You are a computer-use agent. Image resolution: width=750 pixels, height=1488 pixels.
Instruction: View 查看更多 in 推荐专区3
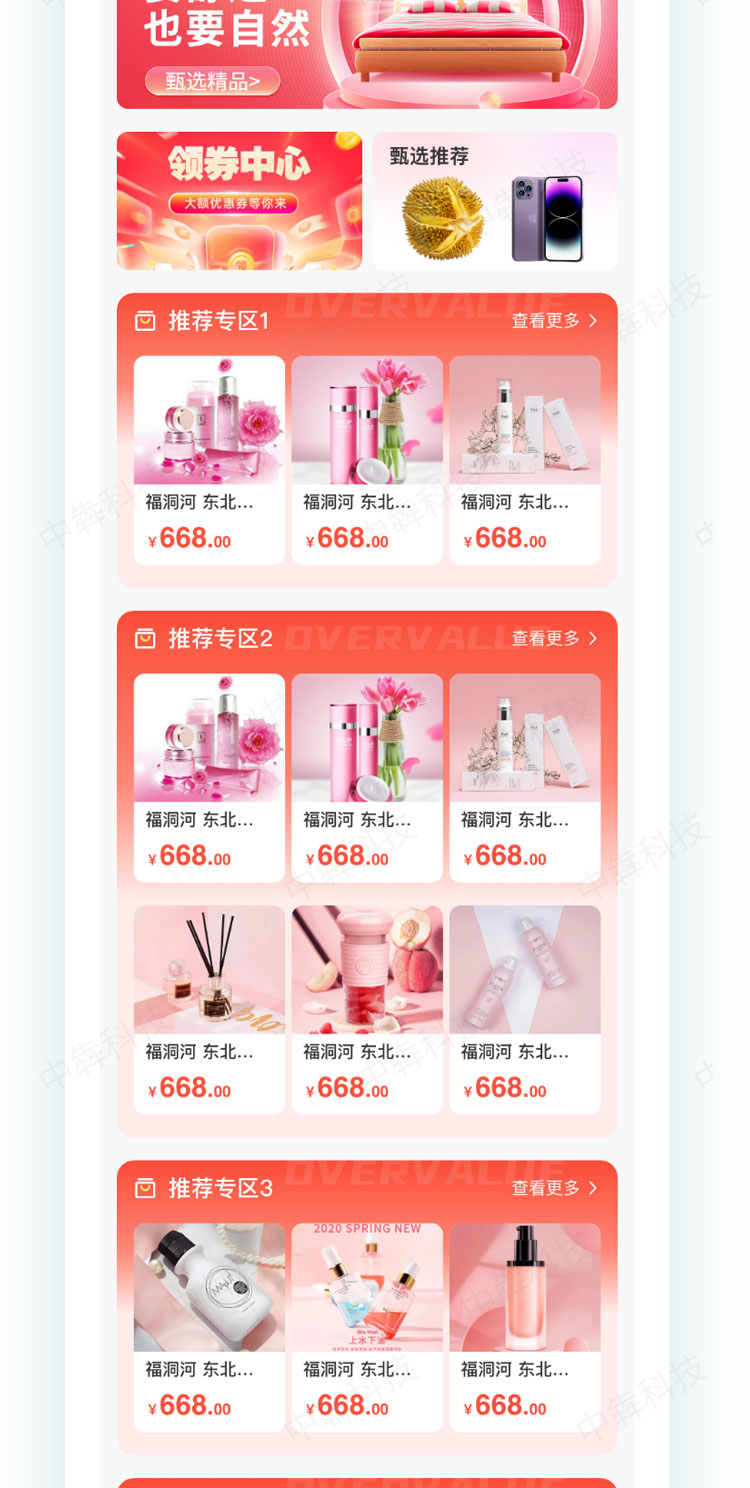554,1188
